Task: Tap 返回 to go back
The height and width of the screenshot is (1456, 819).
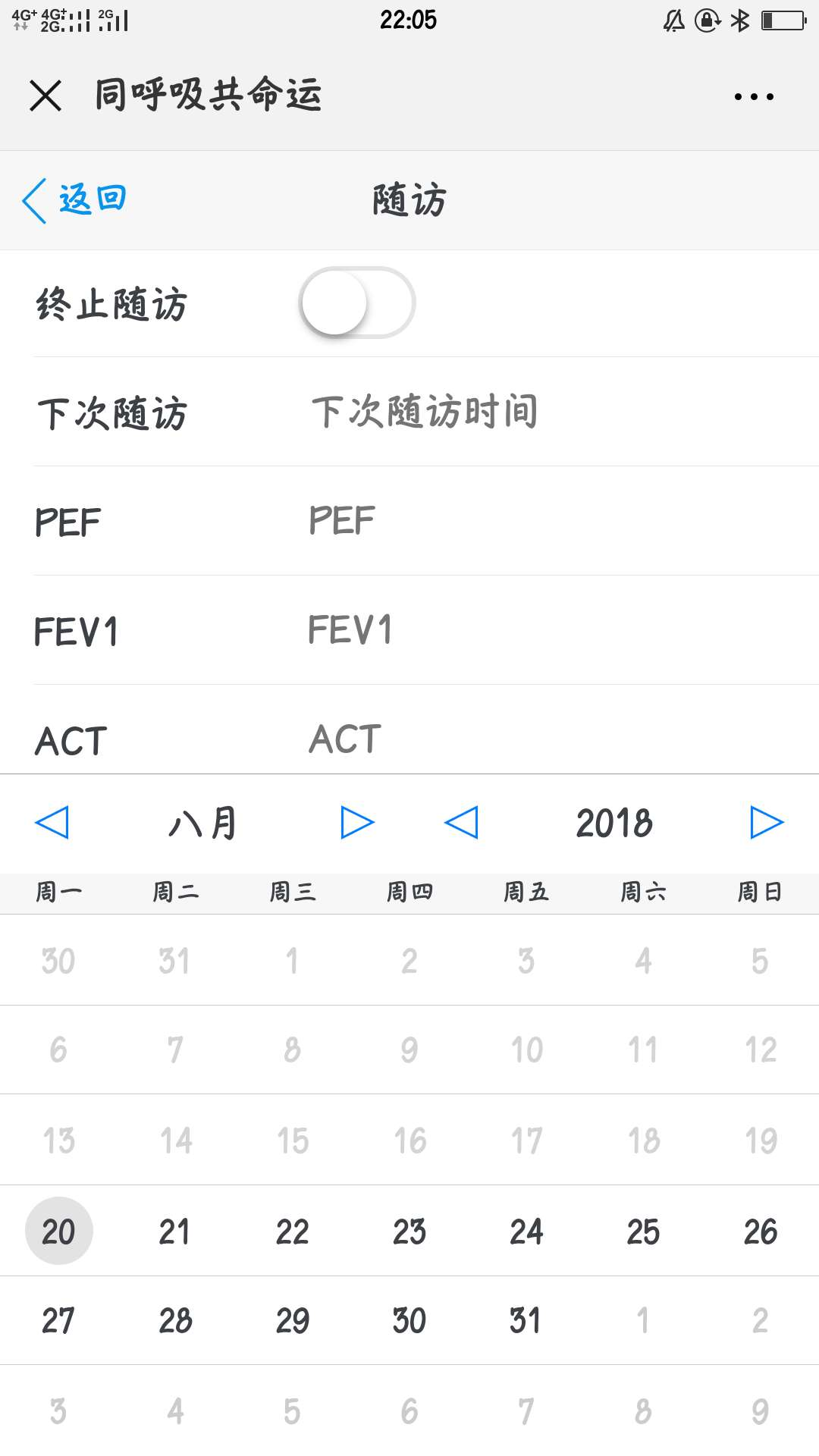Action: click(x=74, y=200)
